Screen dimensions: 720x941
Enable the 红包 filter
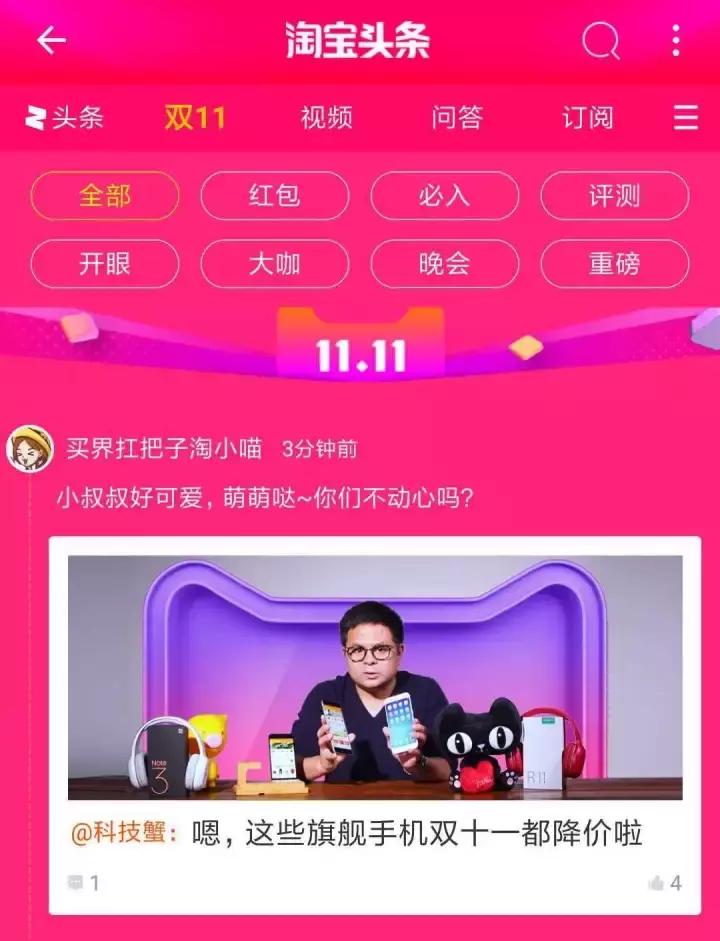274,197
